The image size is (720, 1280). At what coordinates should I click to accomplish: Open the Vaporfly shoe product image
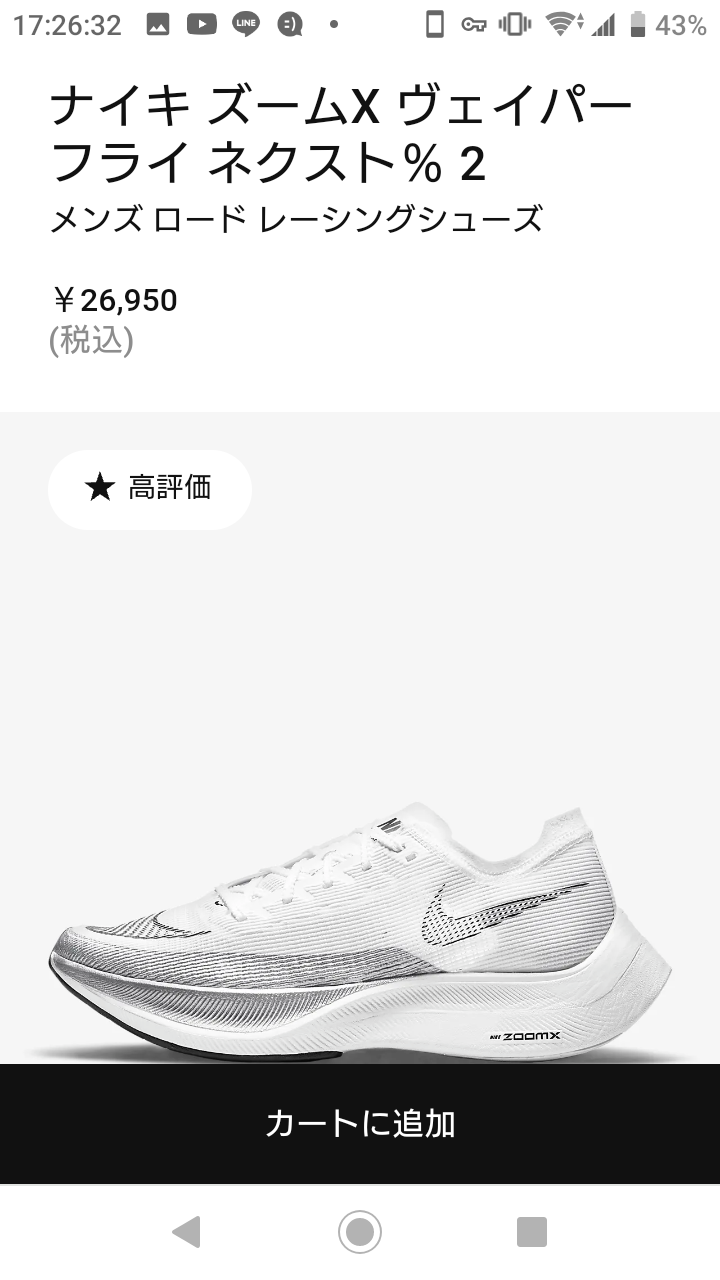(360, 930)
